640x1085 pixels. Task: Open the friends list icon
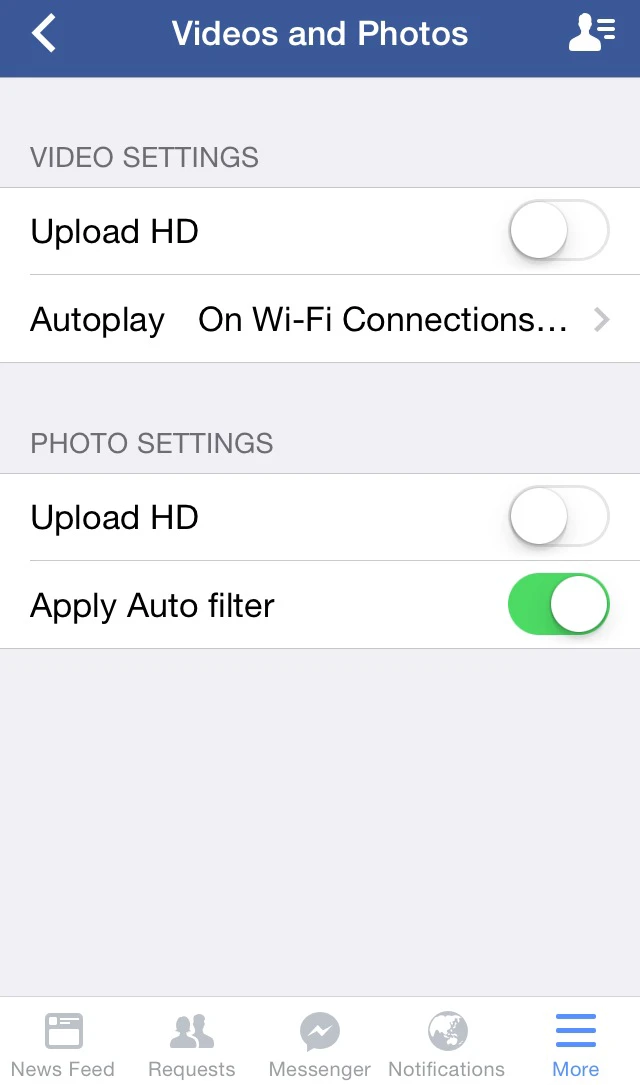point(592,33)
